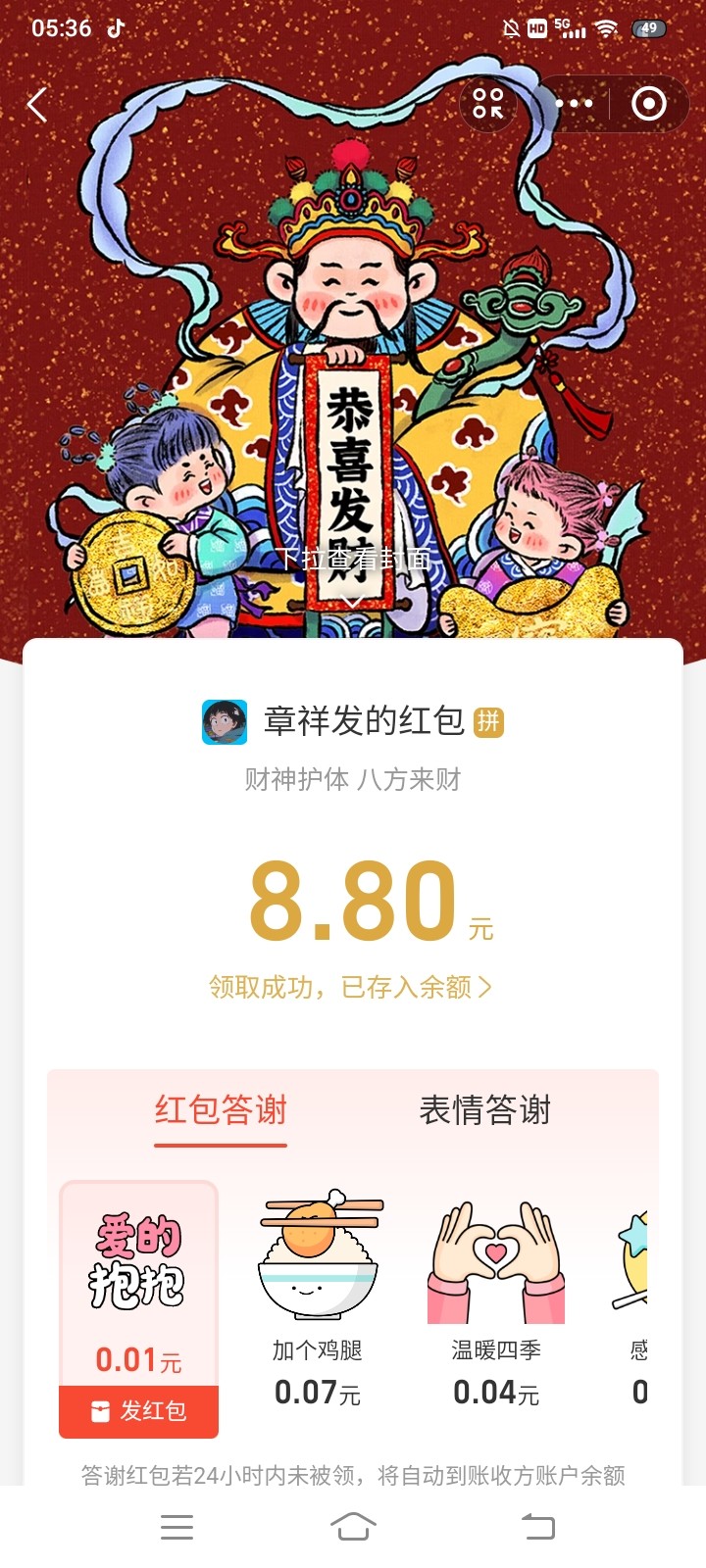The width and height of the screenshot is (706, 1568).
Task: Open the three-dot more menu
Action: coord(574,104)
